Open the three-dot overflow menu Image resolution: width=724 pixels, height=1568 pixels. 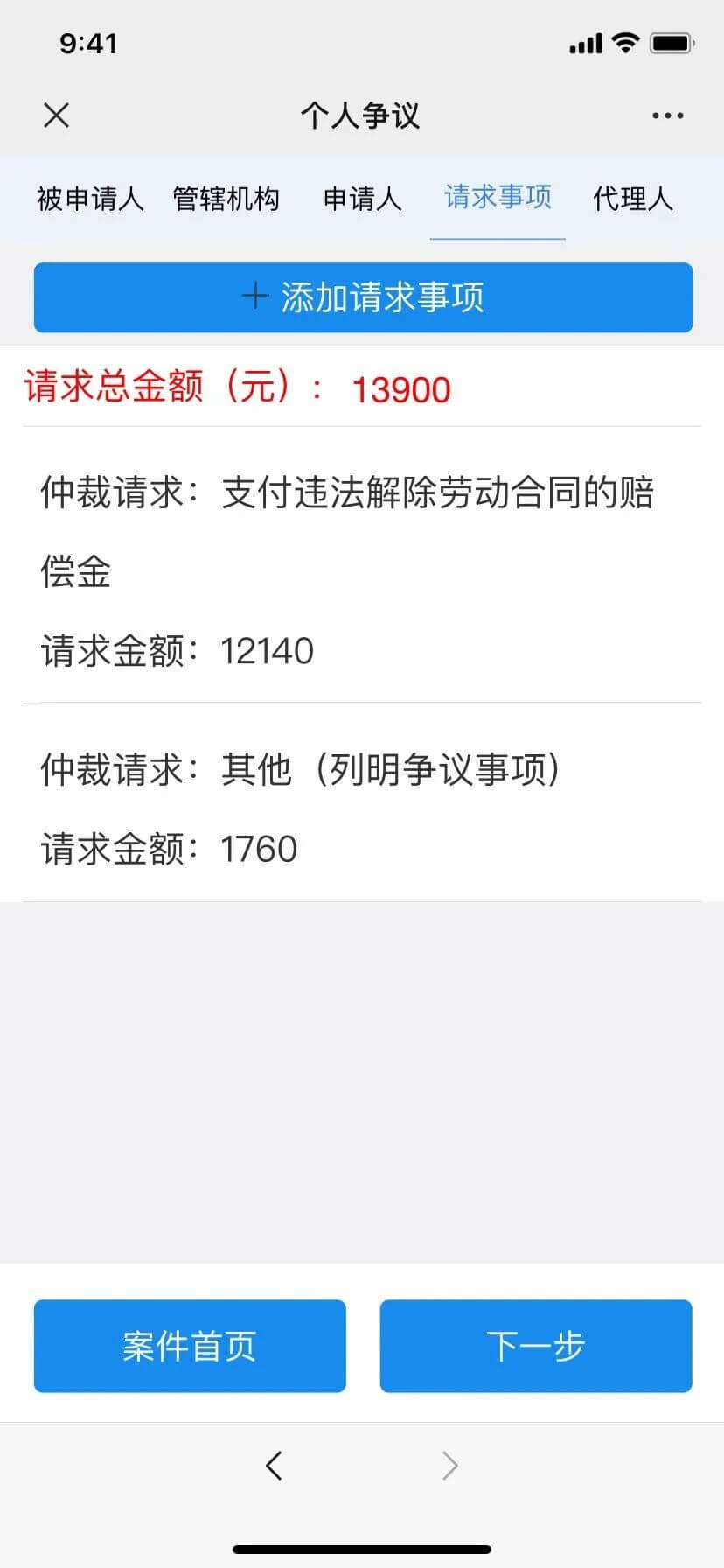(x=667, y=115)
